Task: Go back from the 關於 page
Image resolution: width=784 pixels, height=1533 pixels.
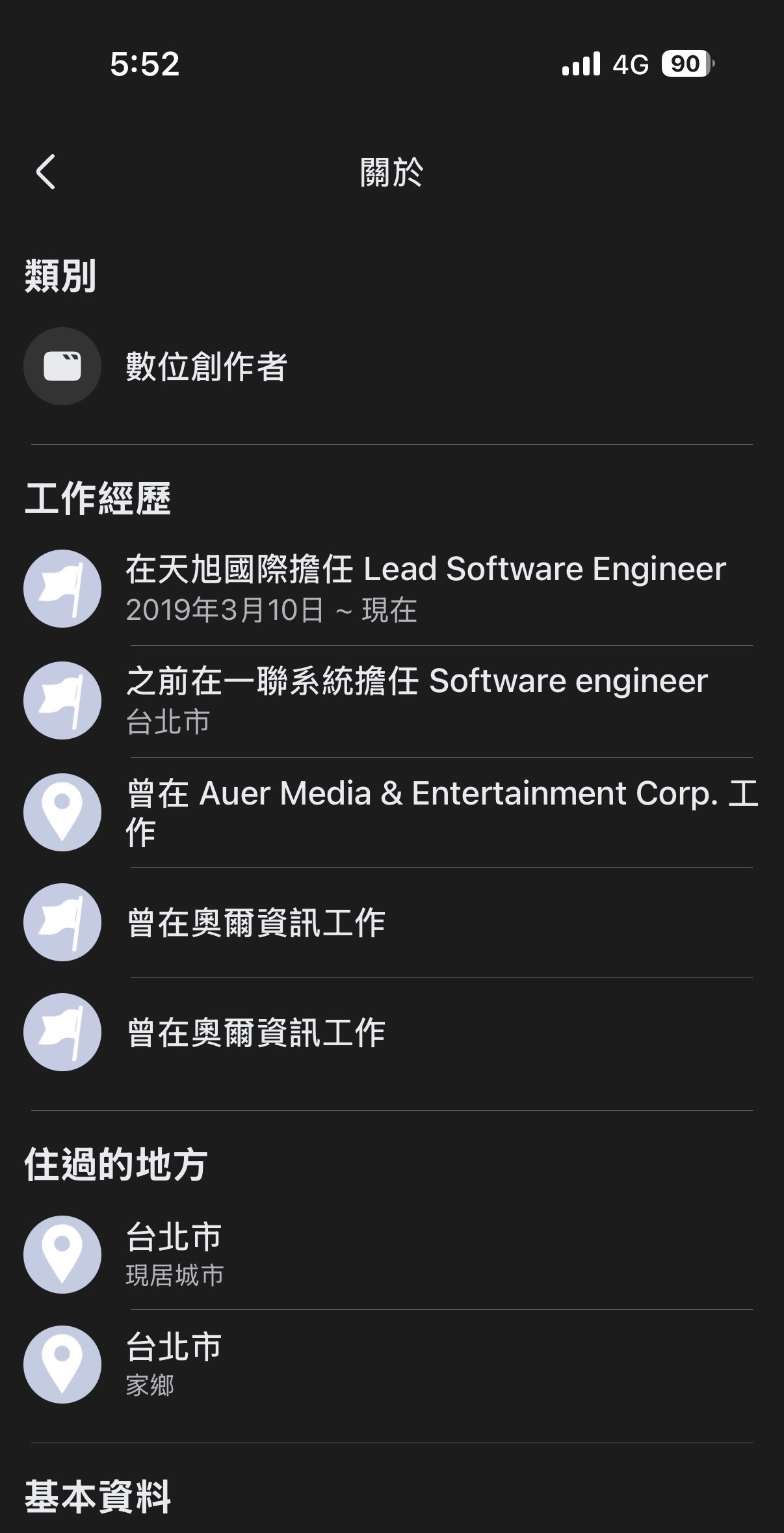Action: 46,172
